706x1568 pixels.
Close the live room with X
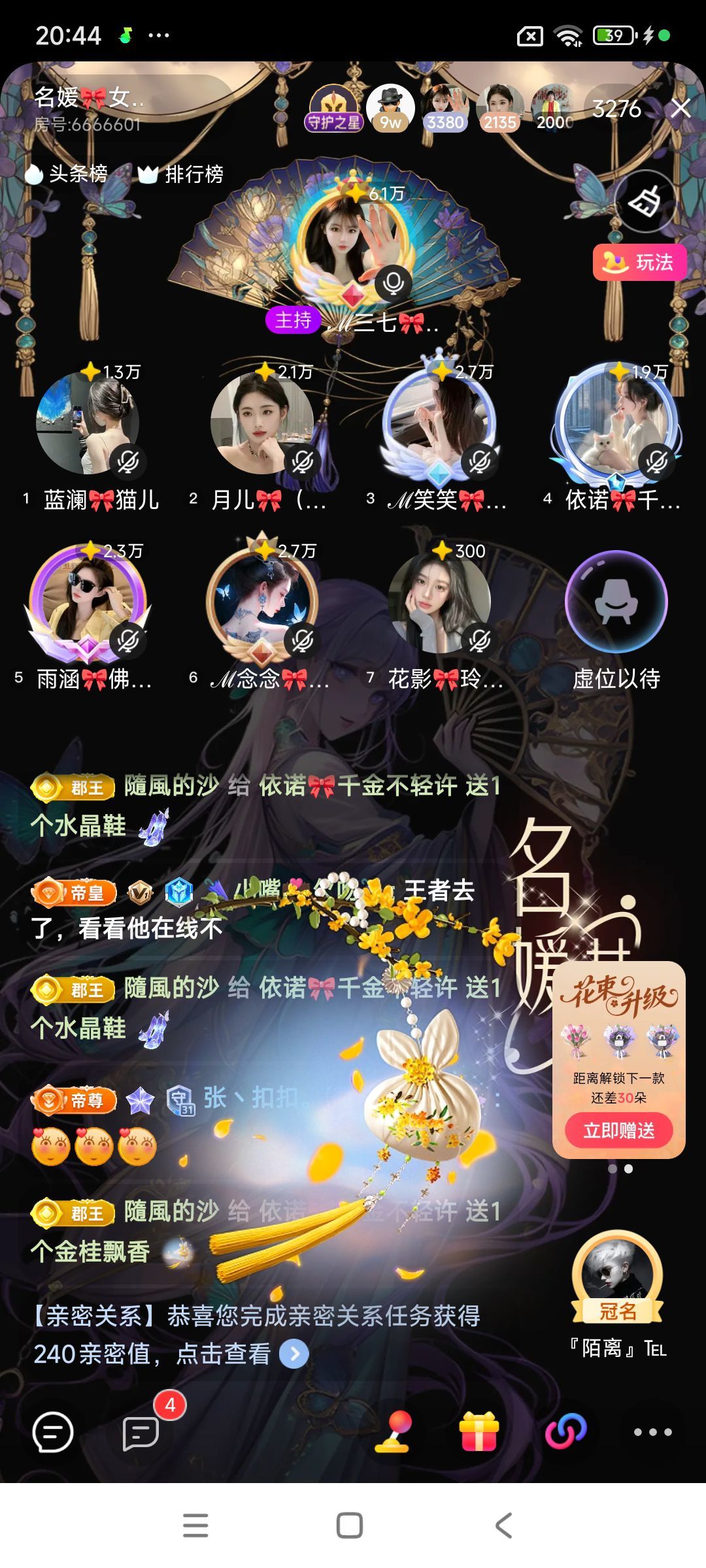coord(681,108)
